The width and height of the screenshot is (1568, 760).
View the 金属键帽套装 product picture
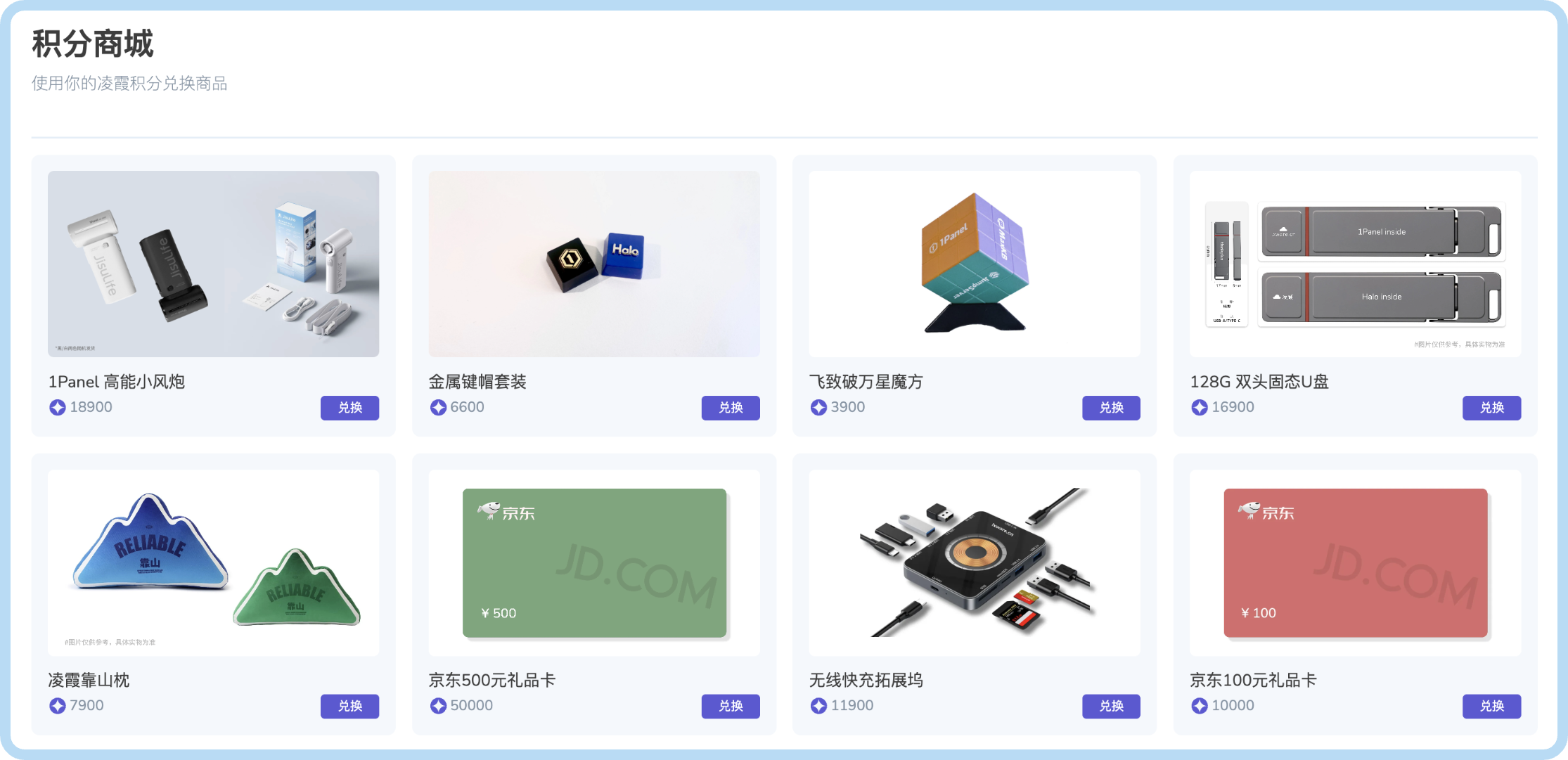click(594, 264)
